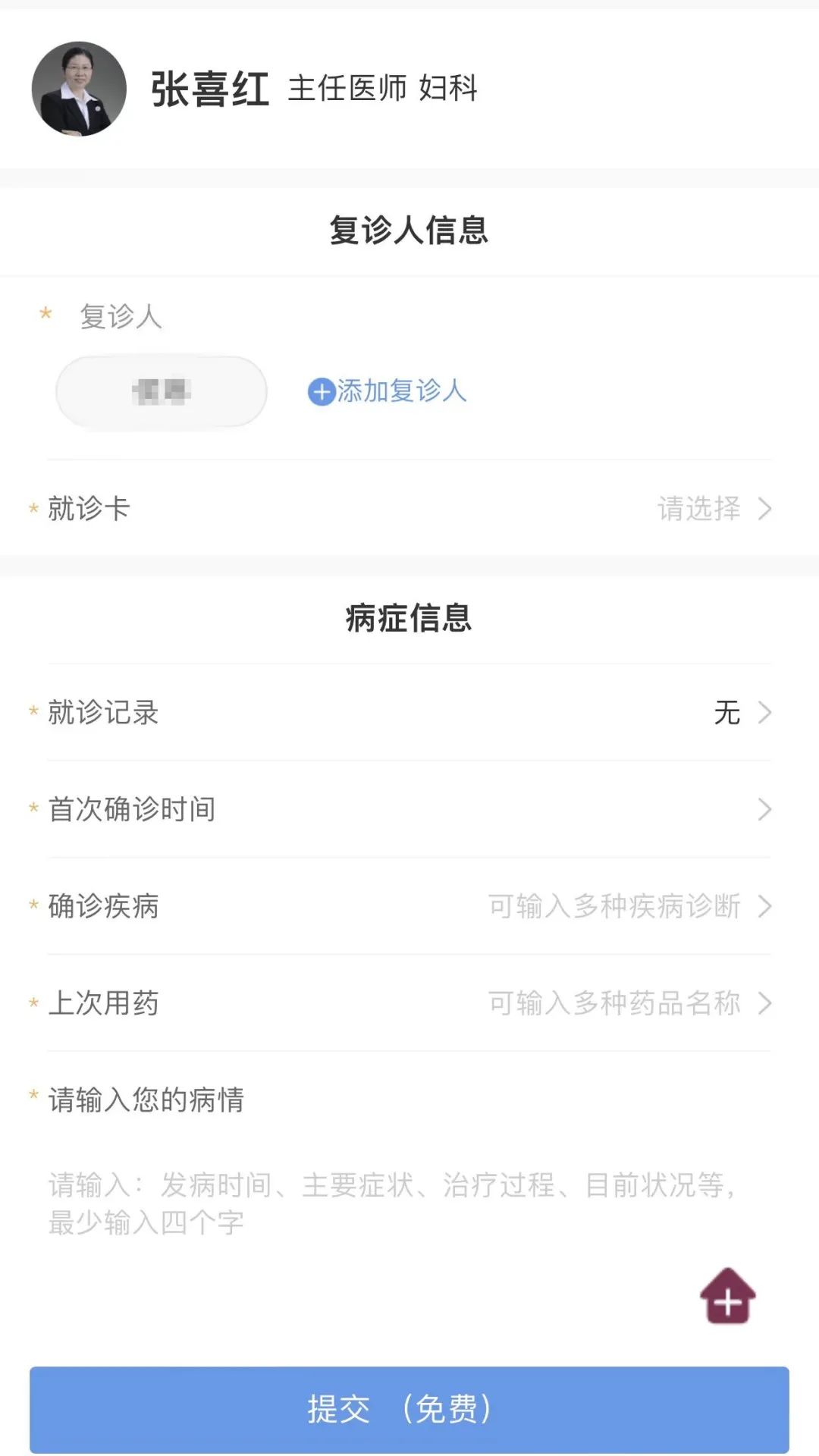Submit the form with 提交（免费）
The height and width of the screenshot is (1456, 819).
pyautogui.click(x=409, y=1410)
